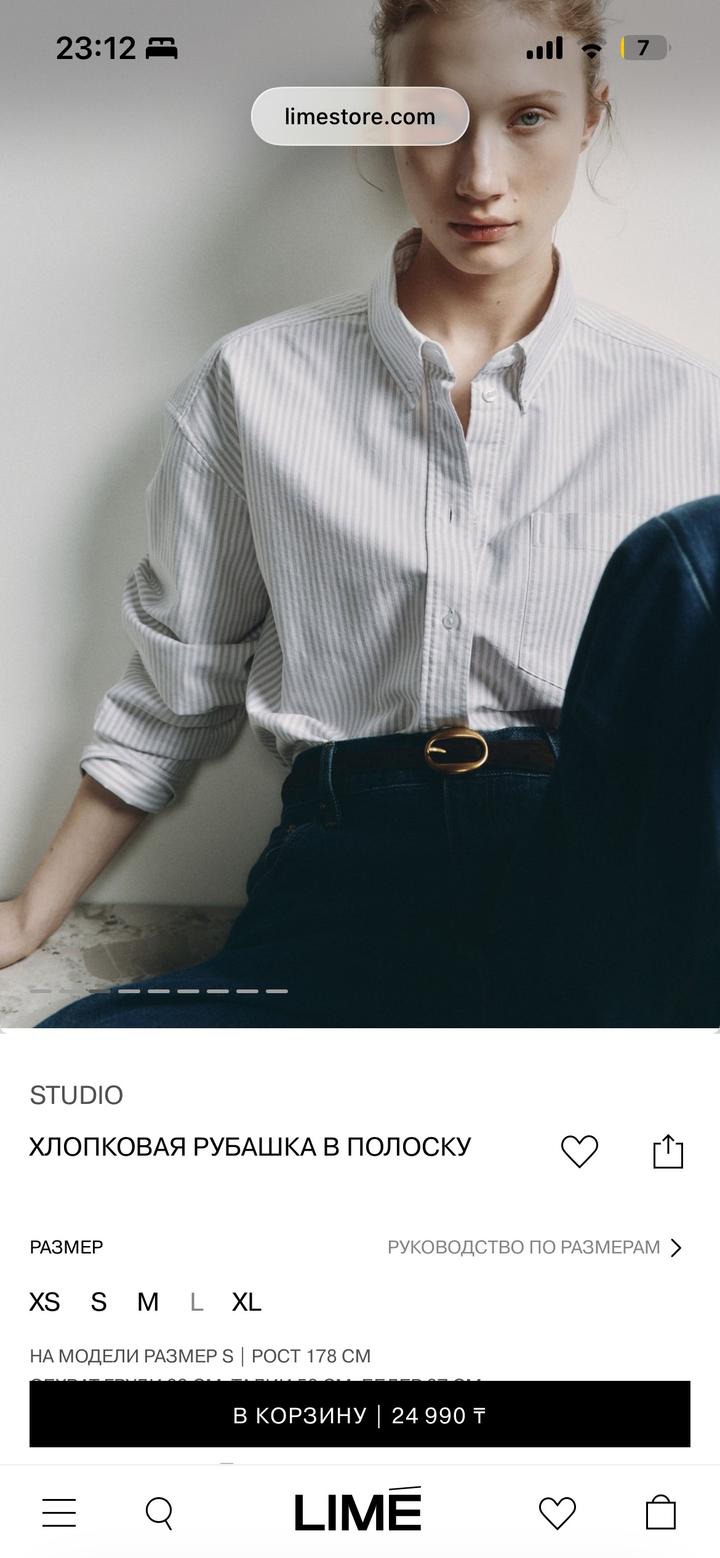Screen dimensions: 720x1558
Task: Add the shirt to favorites with the heart
Action: point(579,1151)
